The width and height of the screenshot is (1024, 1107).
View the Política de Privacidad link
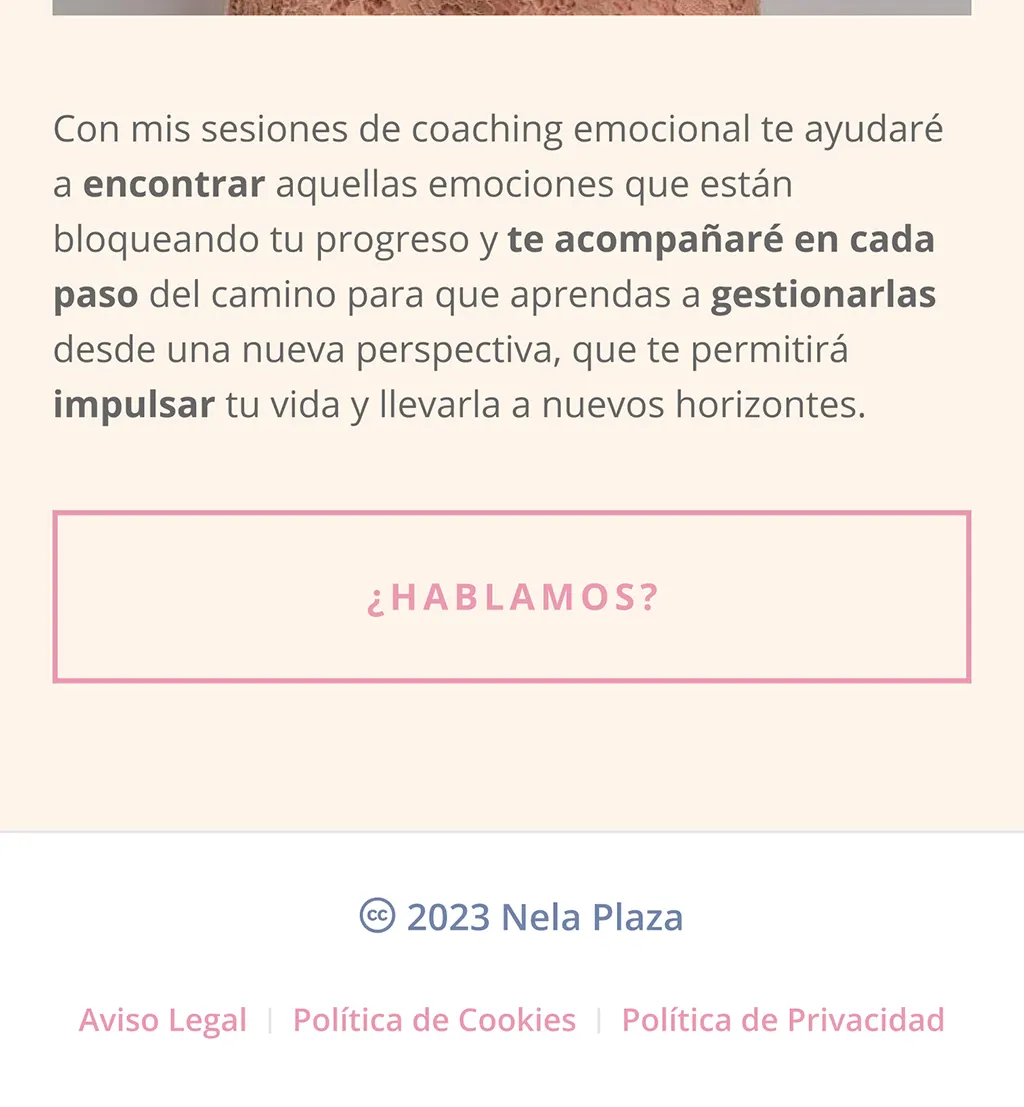click(x=783, y=1020)
